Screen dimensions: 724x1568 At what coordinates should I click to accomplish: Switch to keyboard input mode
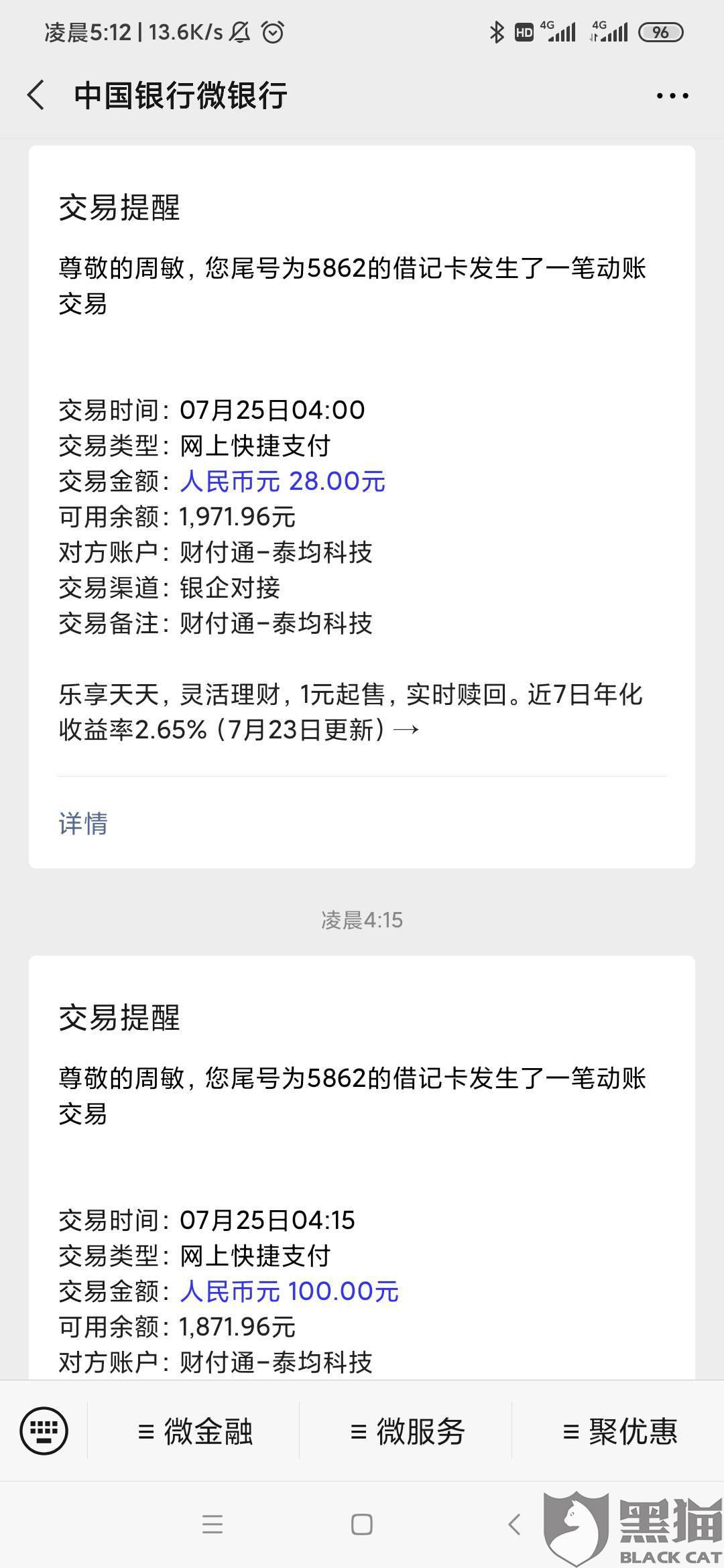coord(44,1431)
